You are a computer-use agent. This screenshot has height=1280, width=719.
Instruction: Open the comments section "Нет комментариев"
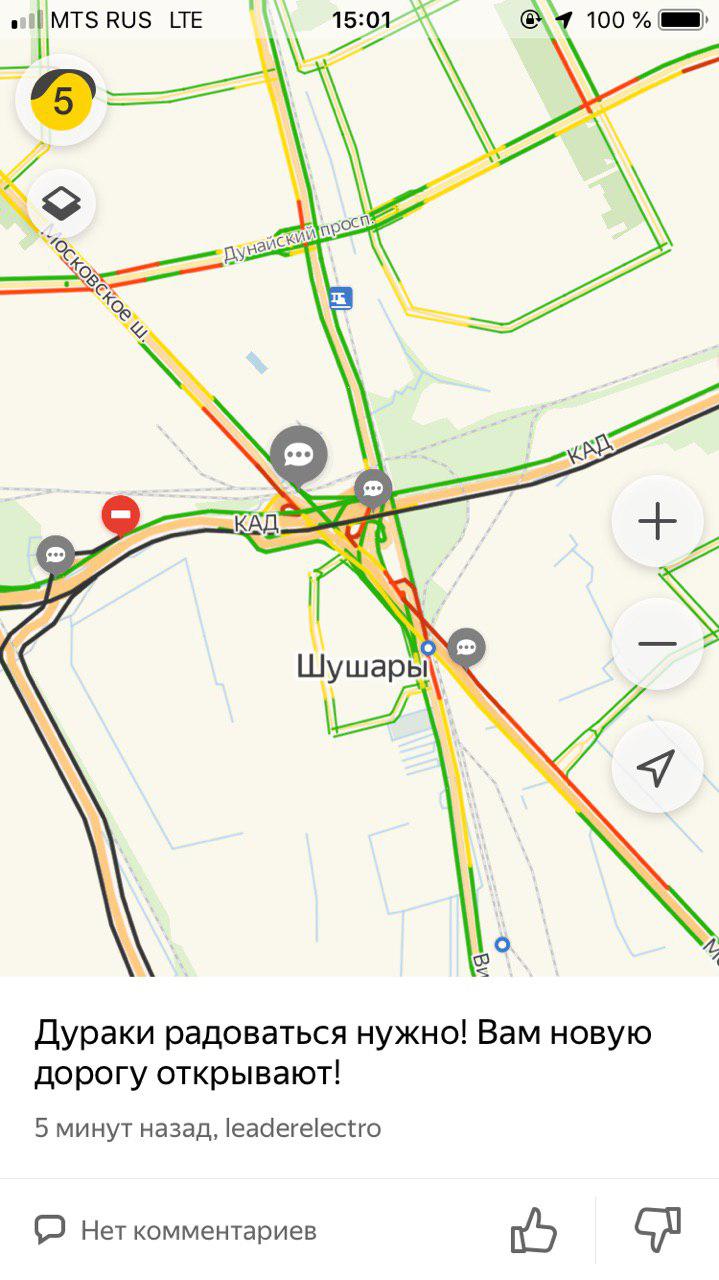[176, 1229]
